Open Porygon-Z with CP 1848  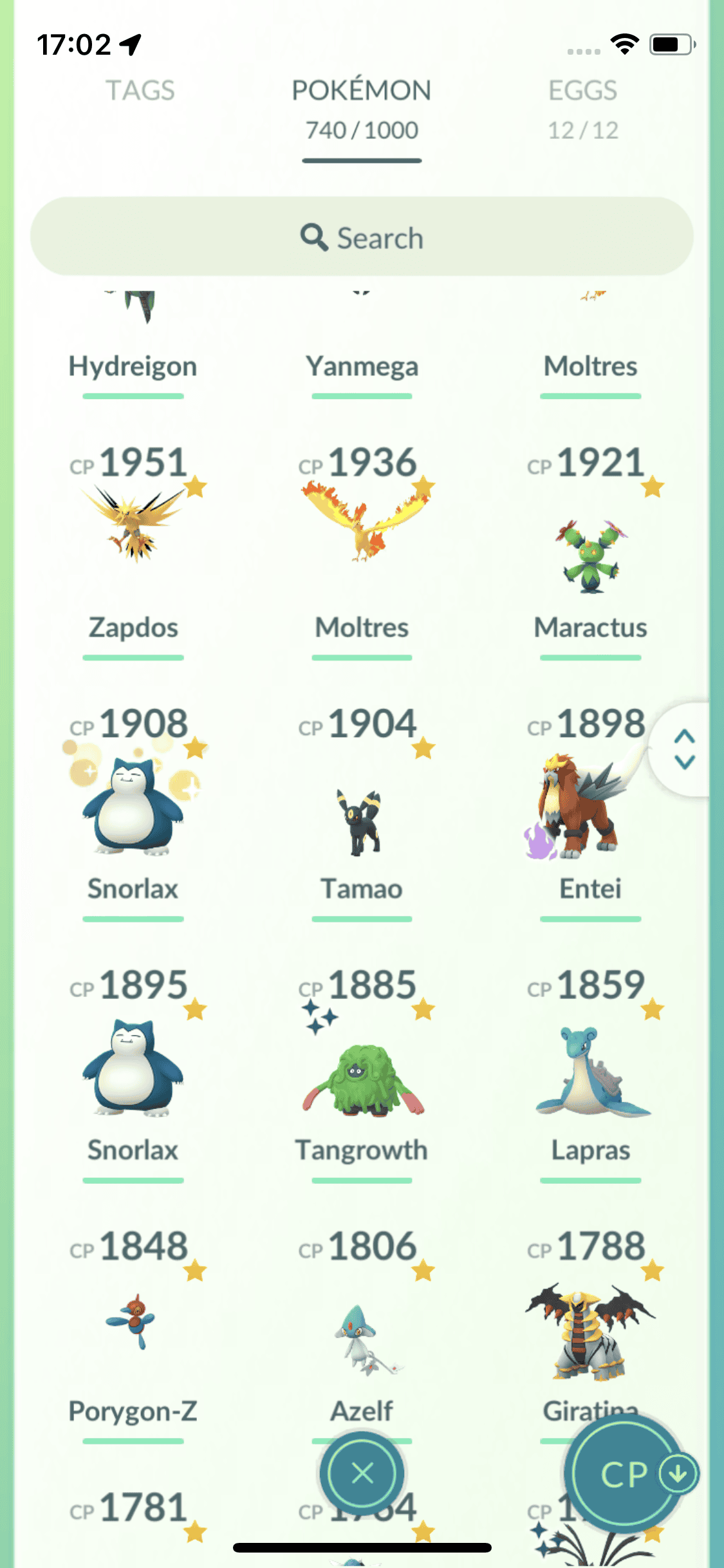pyautogui.click(x=134, y=1323)
